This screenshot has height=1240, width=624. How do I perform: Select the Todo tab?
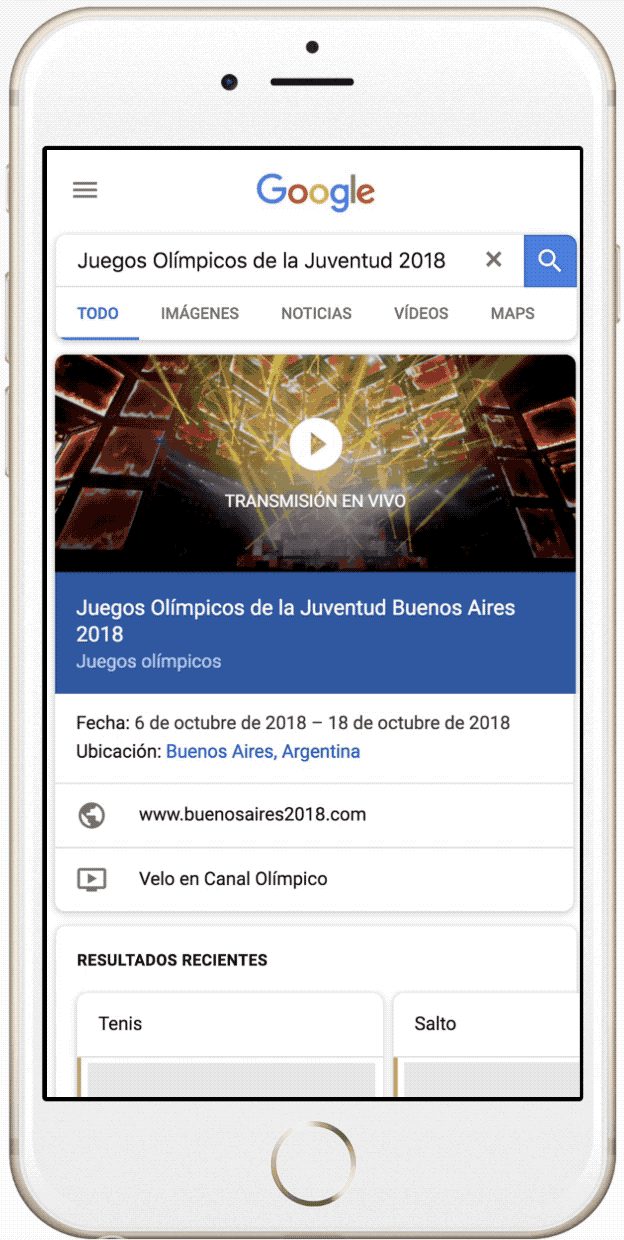[x=98, y=313]
